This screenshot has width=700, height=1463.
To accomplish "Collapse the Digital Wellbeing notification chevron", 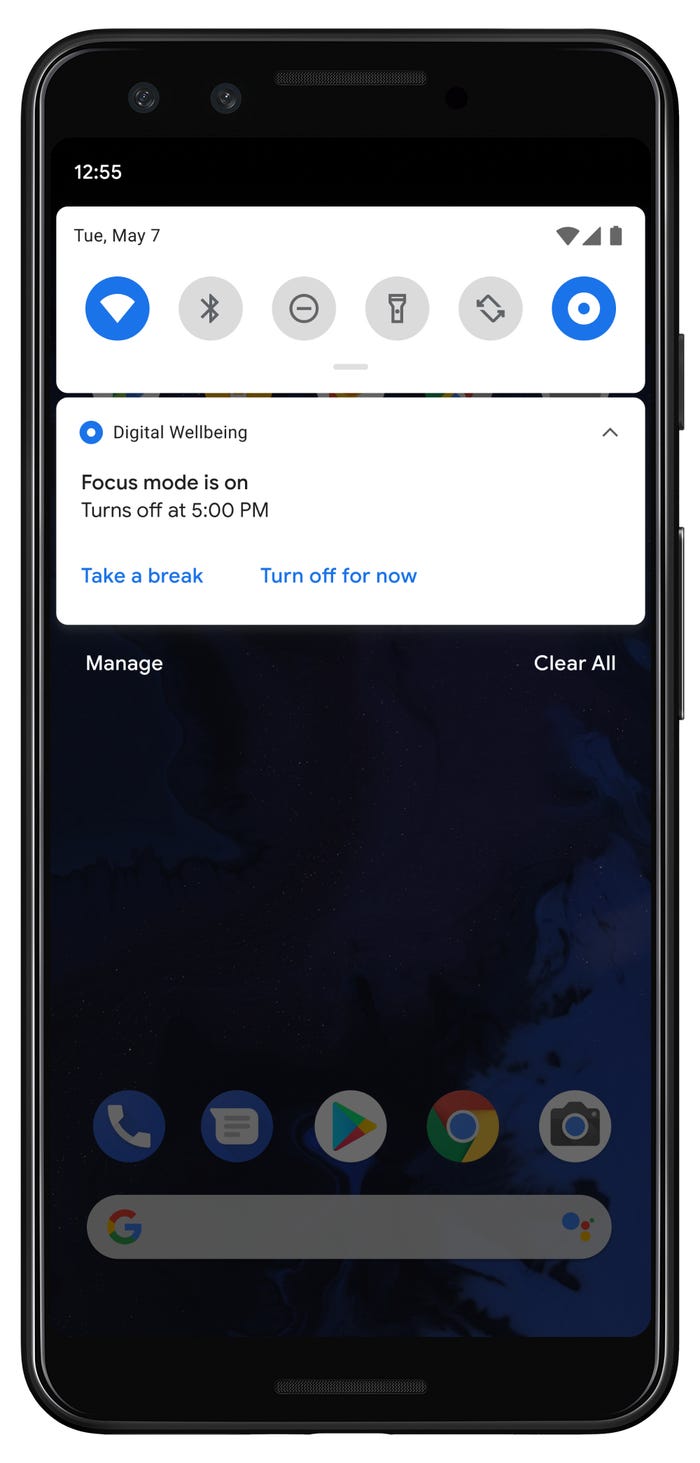I will (610, 433).
